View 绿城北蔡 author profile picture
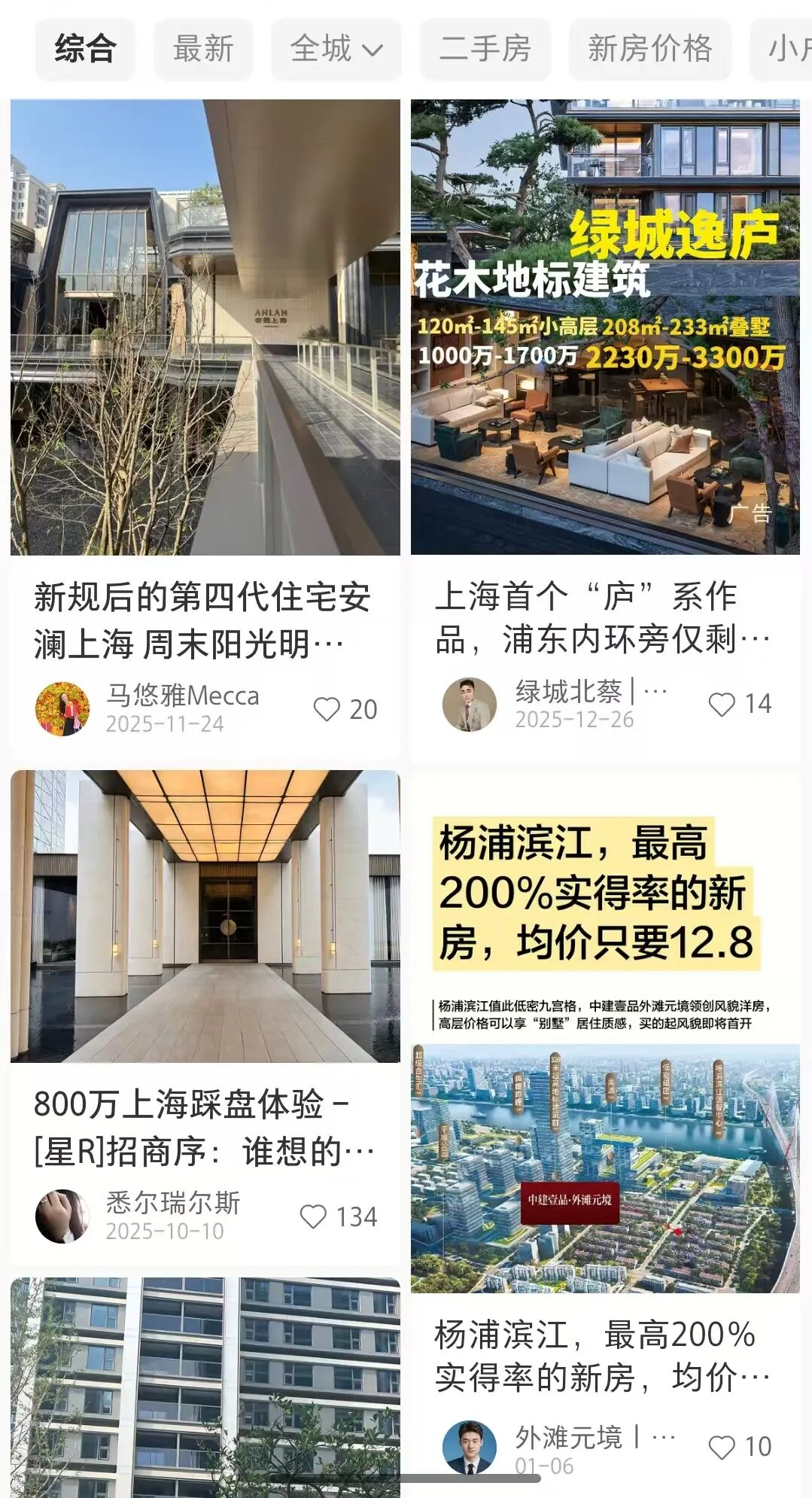Image resolution: width=812 pixels, height=1498 pixels. tap(469, 705)
